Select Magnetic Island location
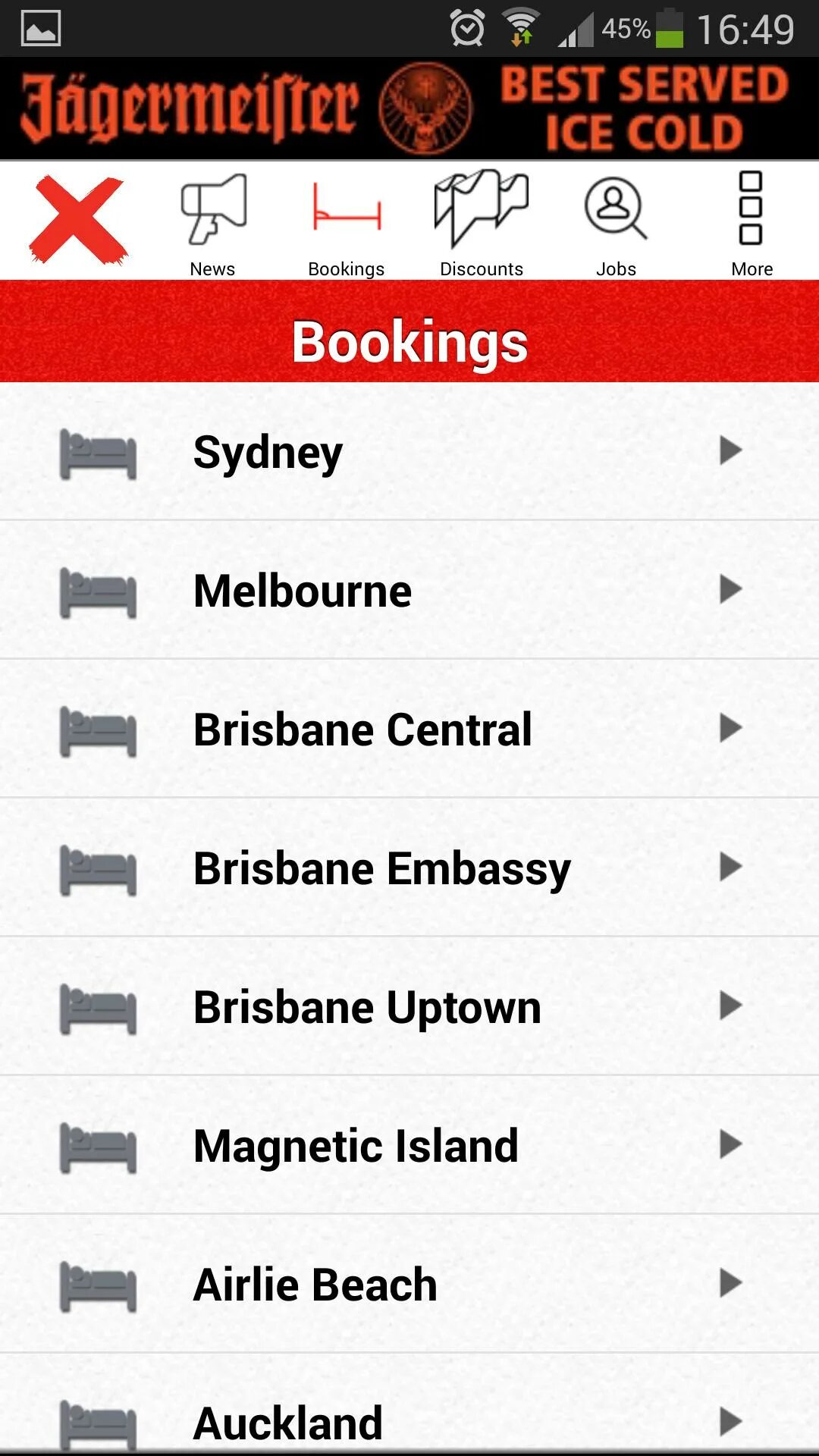This screenshot has height=1456, width=819. click(409, 1146)
